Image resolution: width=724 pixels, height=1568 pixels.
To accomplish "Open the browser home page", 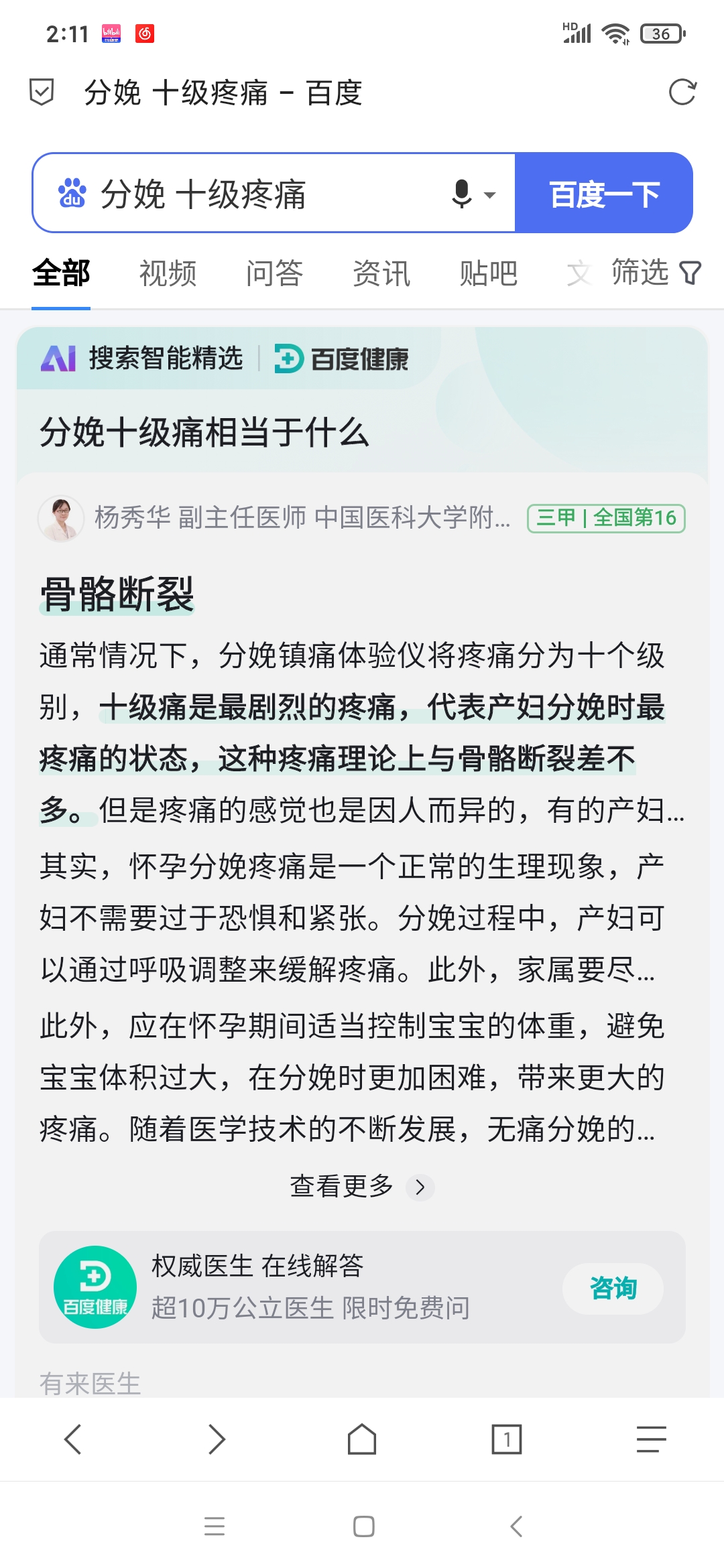I will coord(362,1439).
